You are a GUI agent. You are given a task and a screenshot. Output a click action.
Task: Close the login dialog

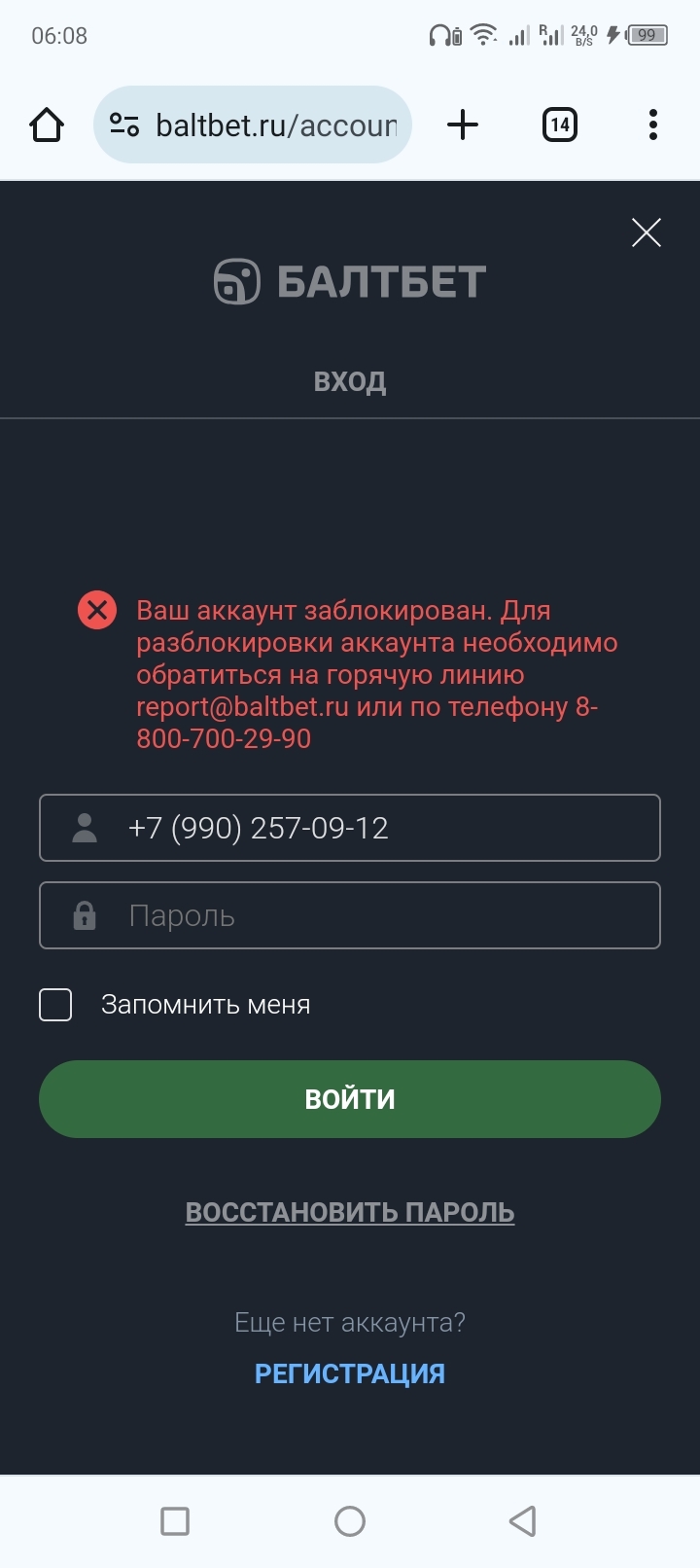(x=647, y=232)
